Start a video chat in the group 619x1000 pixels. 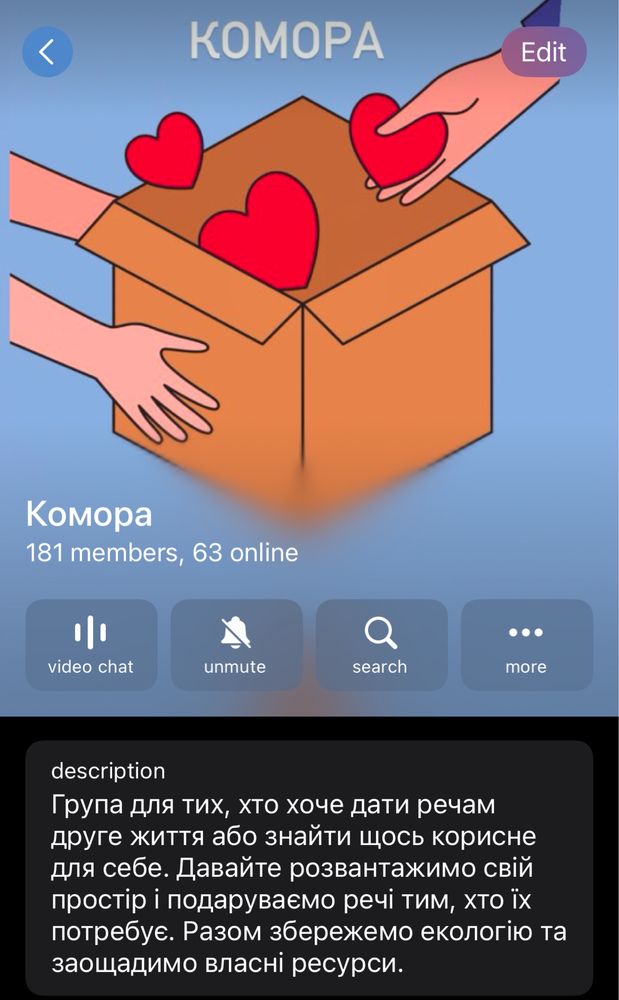pyautogui.click(x=91, y=644)
